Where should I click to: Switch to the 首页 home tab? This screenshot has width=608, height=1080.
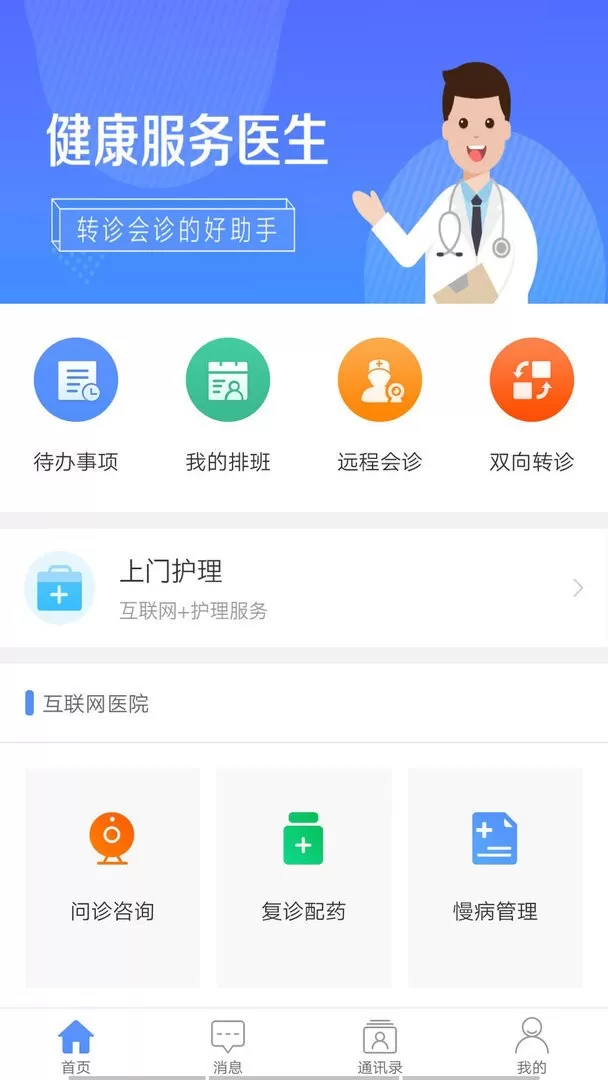coord(76,1045)
